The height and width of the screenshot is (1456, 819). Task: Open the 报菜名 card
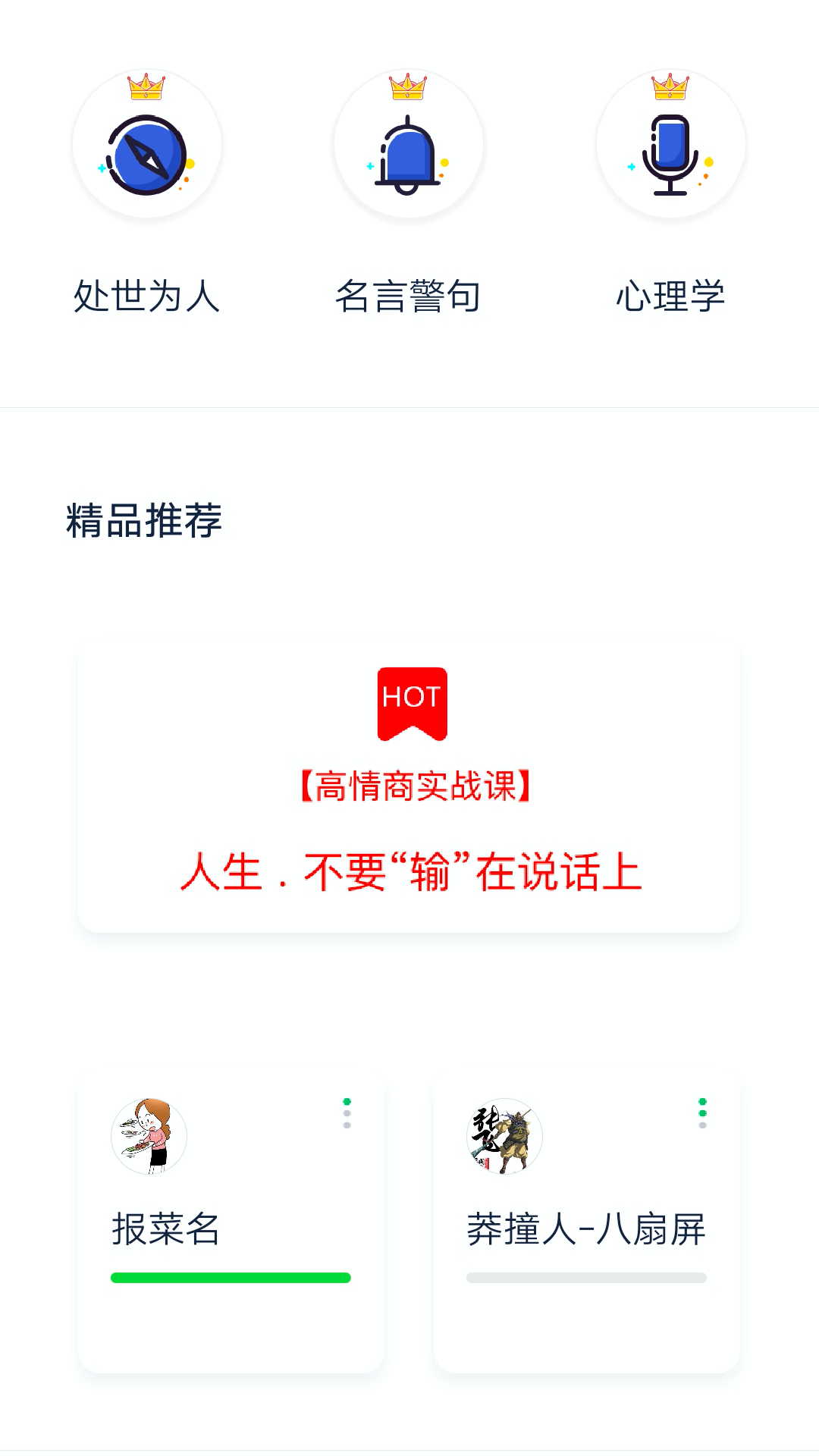click(231, 1228)
